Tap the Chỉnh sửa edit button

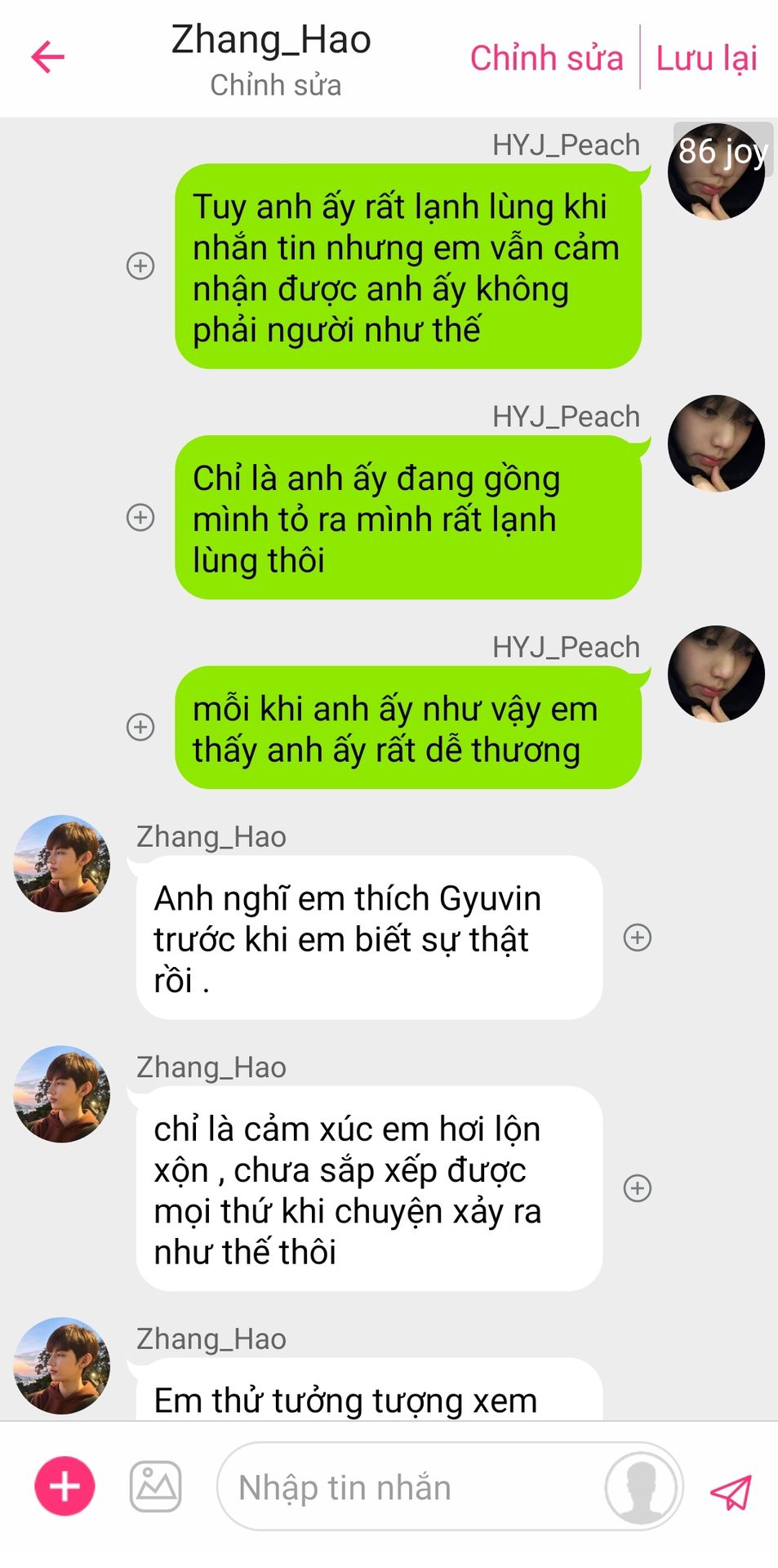(x=546, y=58)
